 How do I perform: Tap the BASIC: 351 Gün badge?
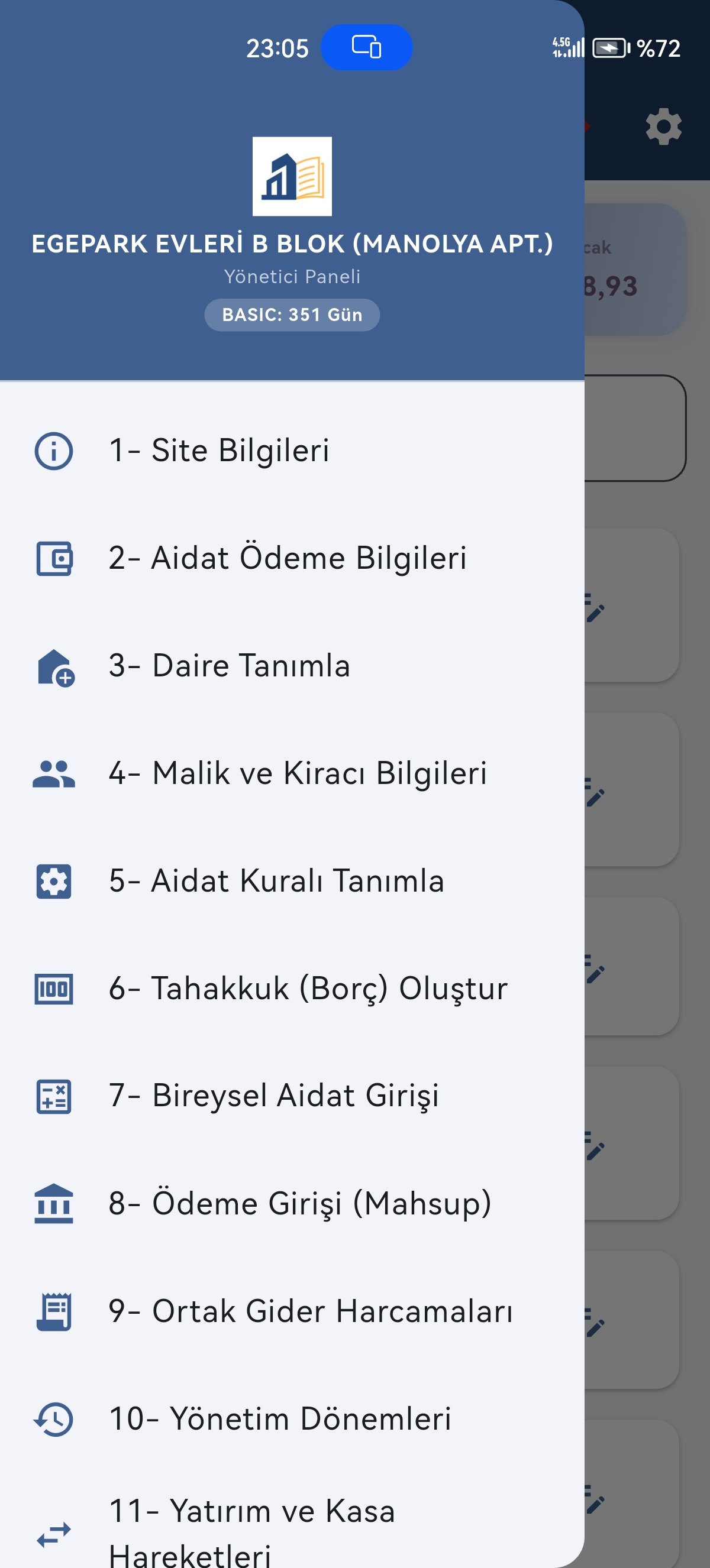292,315
